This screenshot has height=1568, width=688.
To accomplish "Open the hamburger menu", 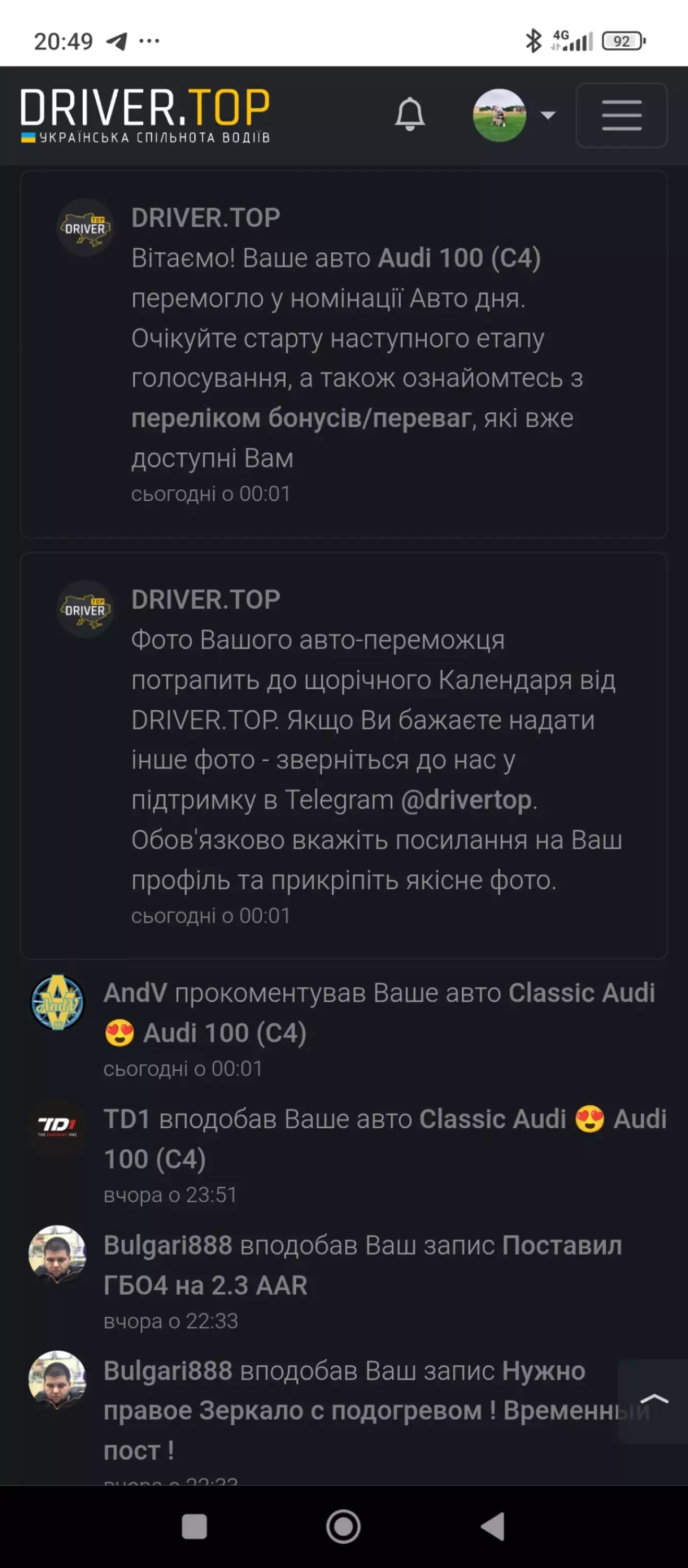I will 621,115.
